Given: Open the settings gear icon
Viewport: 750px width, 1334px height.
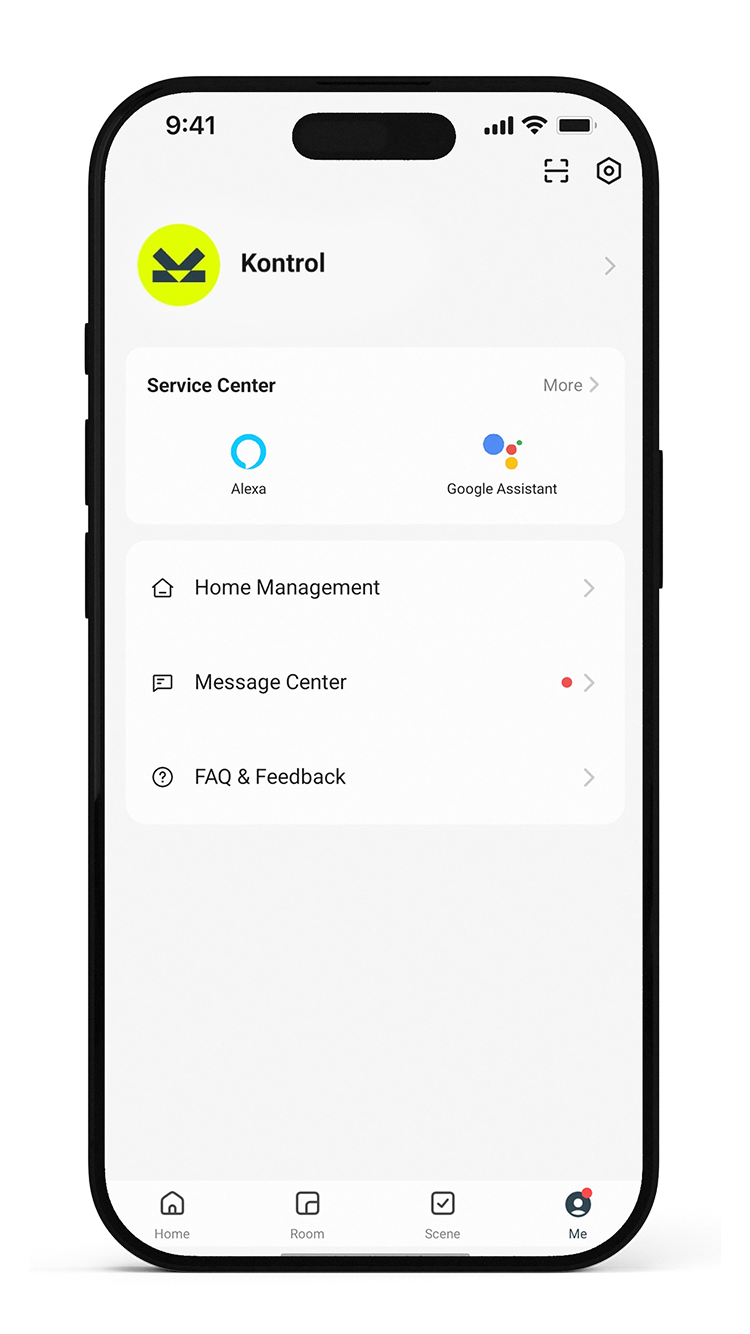Looking at the screenshot, I should [x=608, y=171].
